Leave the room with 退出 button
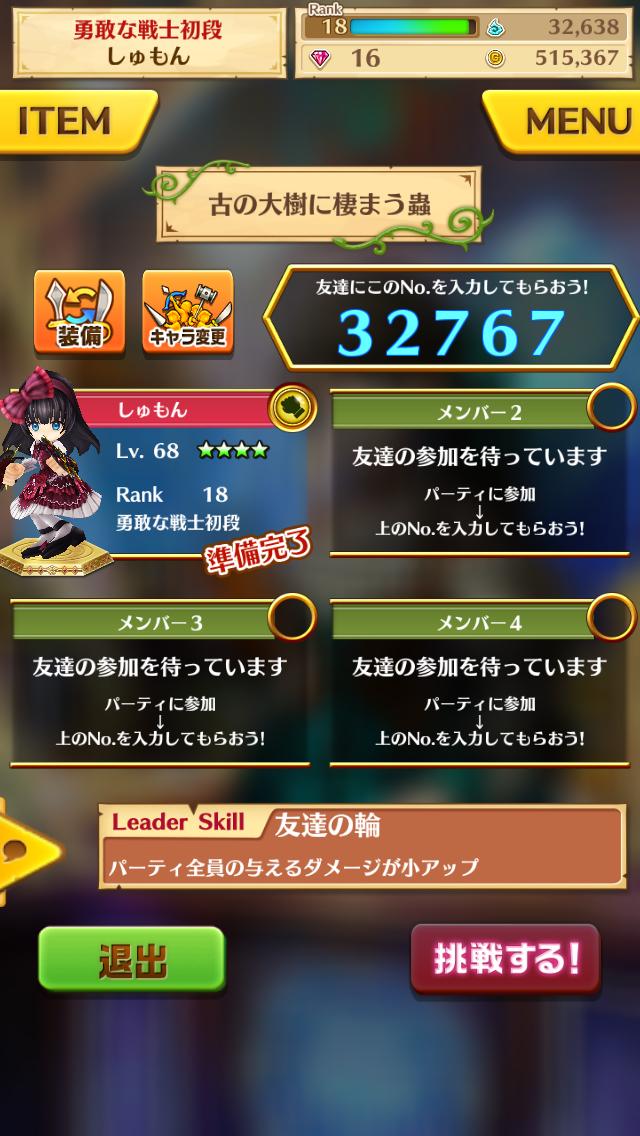 pos(131,959)
